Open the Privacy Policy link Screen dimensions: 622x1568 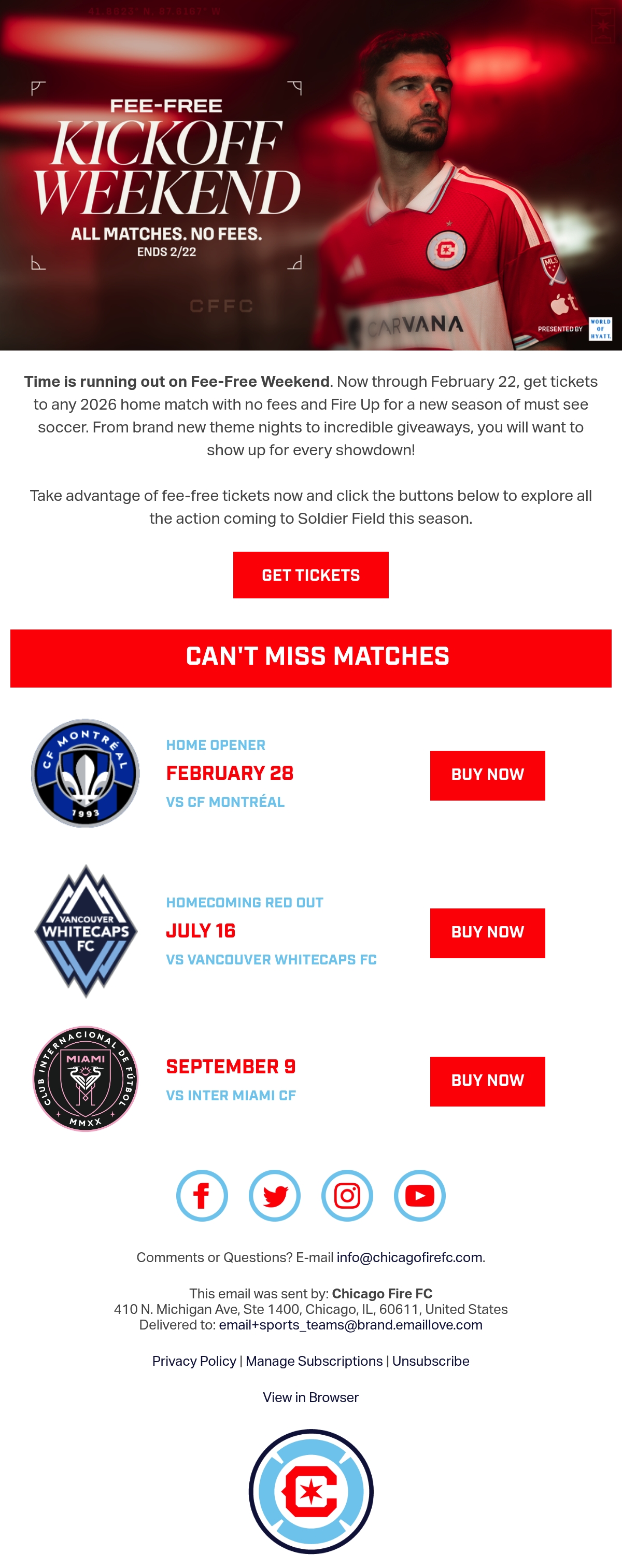[194, 1361]
